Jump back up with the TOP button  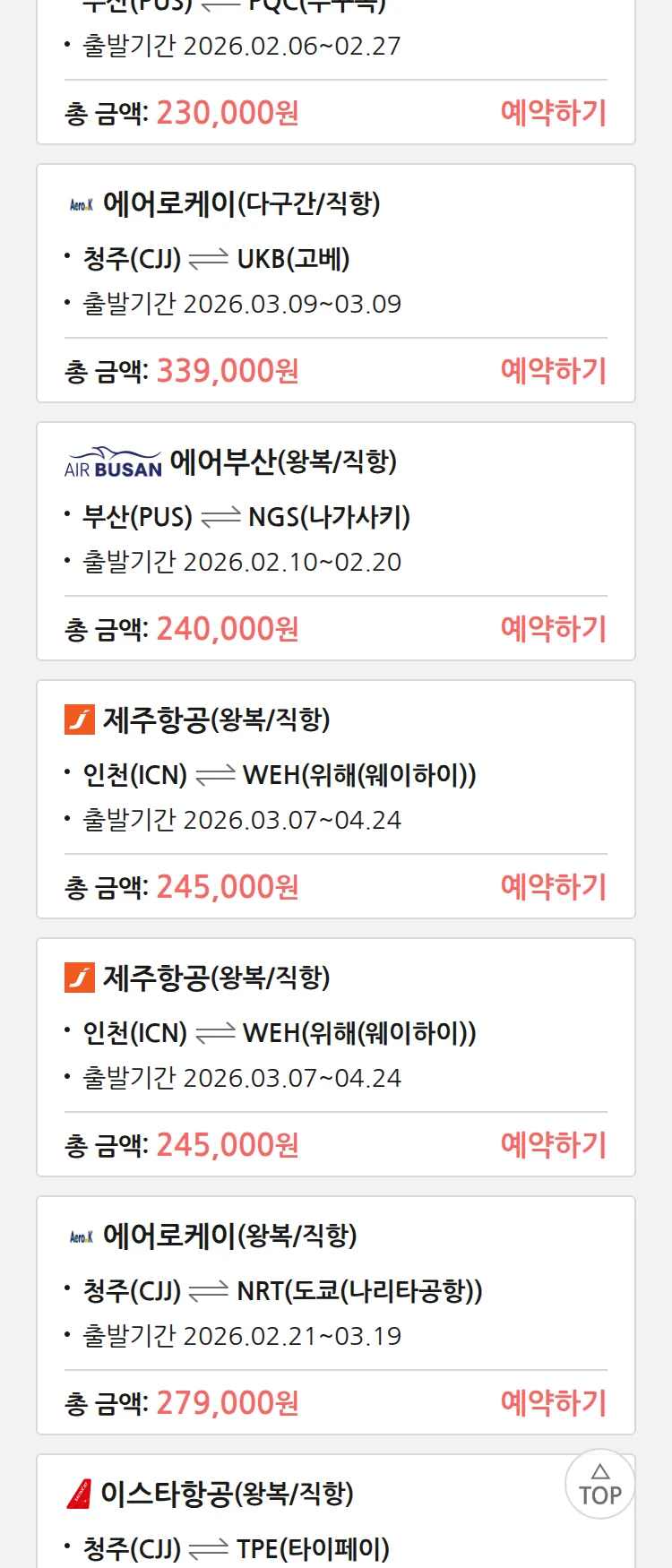coord(599,1485)
